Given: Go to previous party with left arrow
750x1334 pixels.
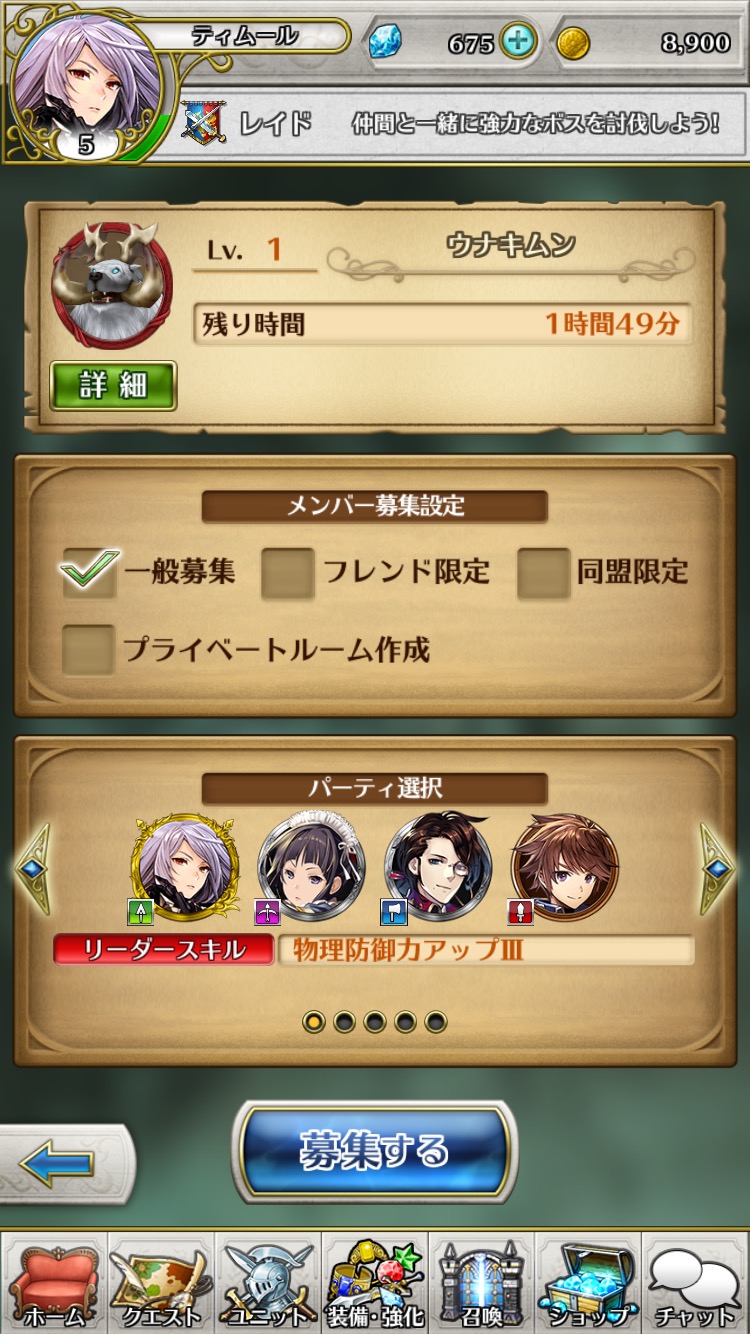Looking at the screenshot, I should (x=33, y=868).
